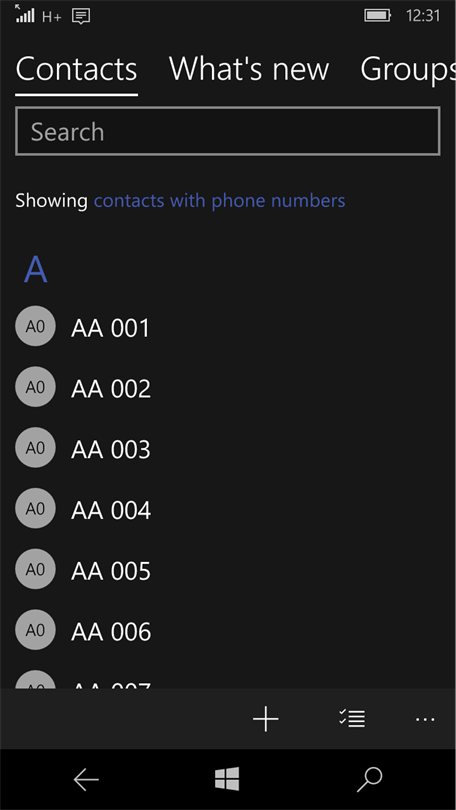456x810 pixels.
Task: View contact AA 005
Action: (228, 570)
